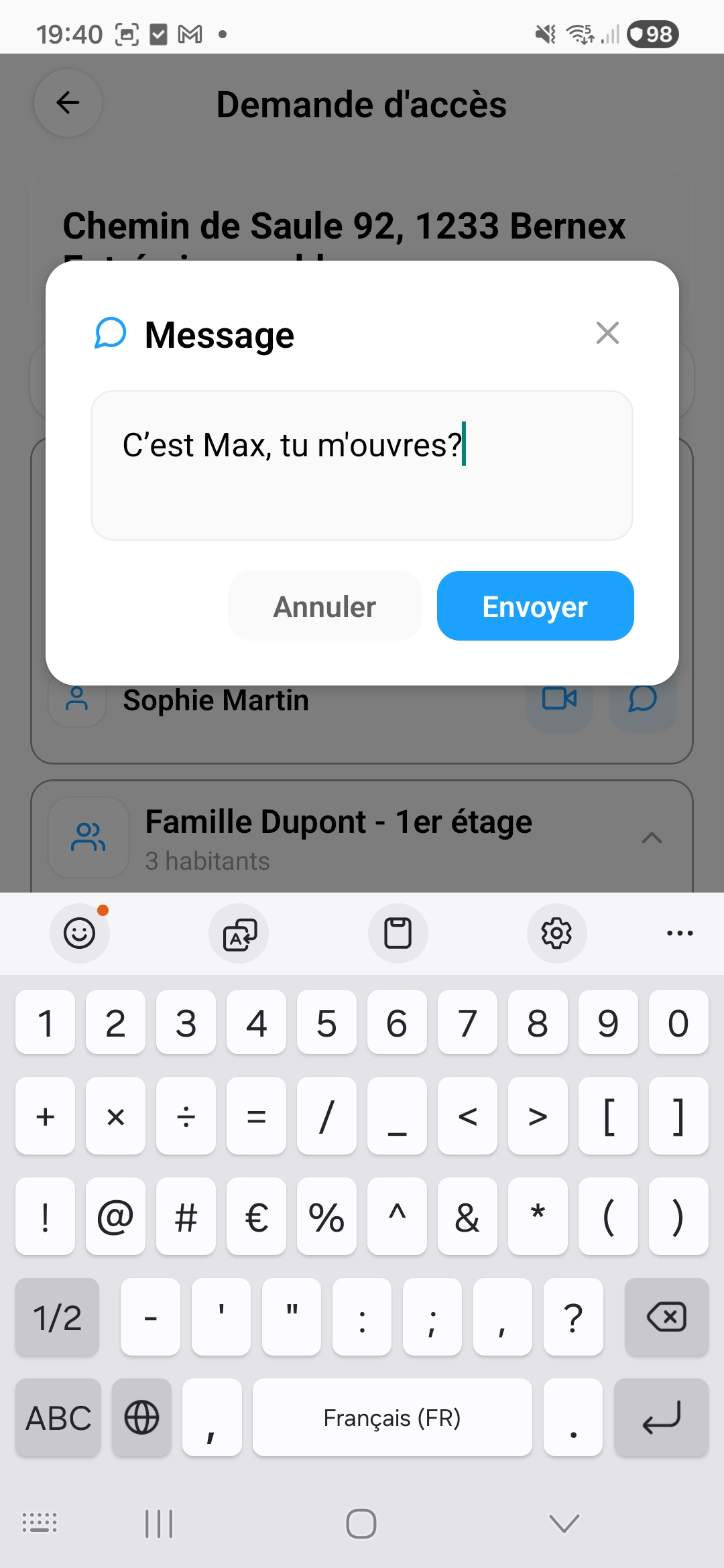Cancel the message with Annuler

point(324,606)
